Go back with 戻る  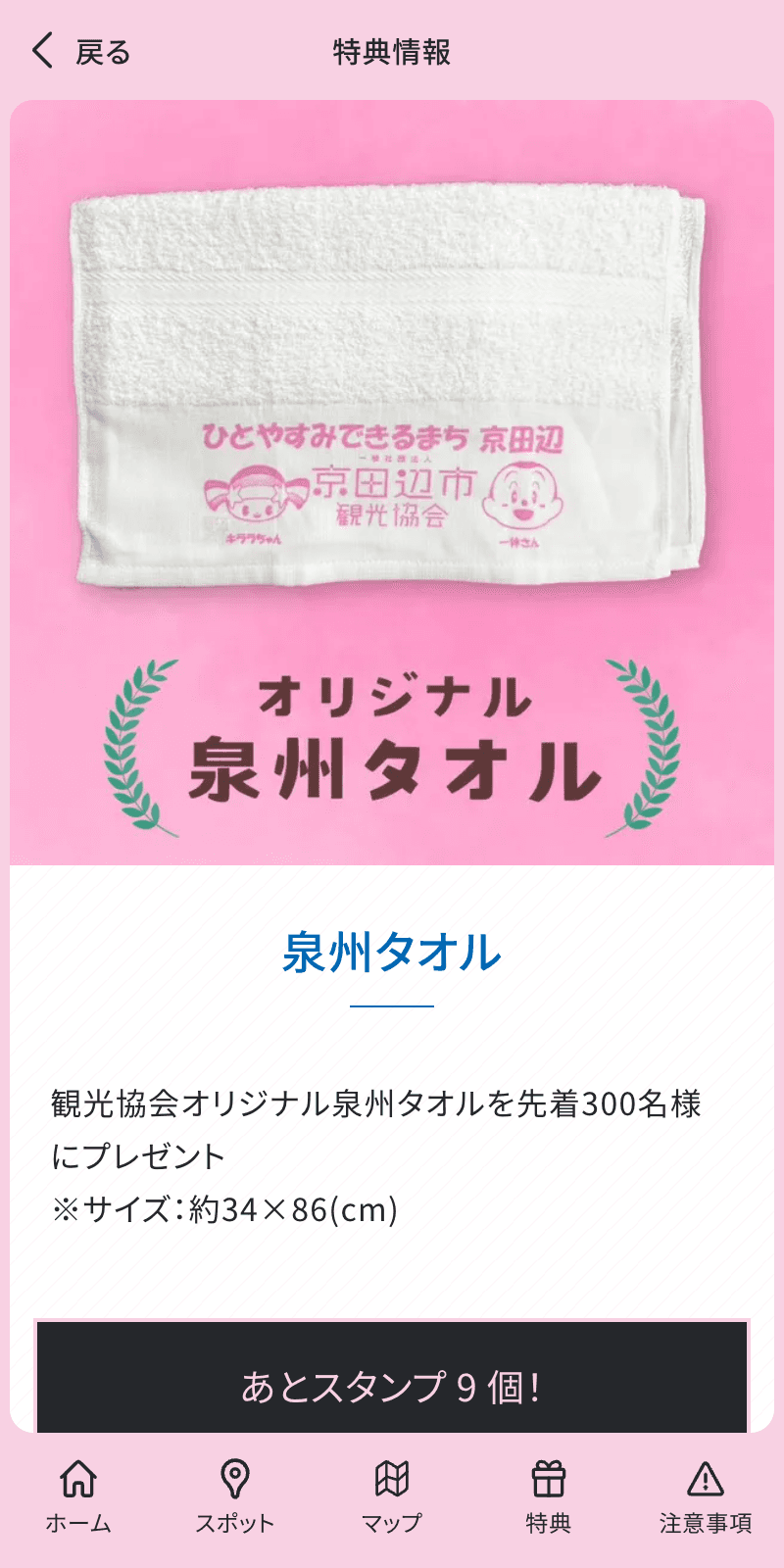81,51
